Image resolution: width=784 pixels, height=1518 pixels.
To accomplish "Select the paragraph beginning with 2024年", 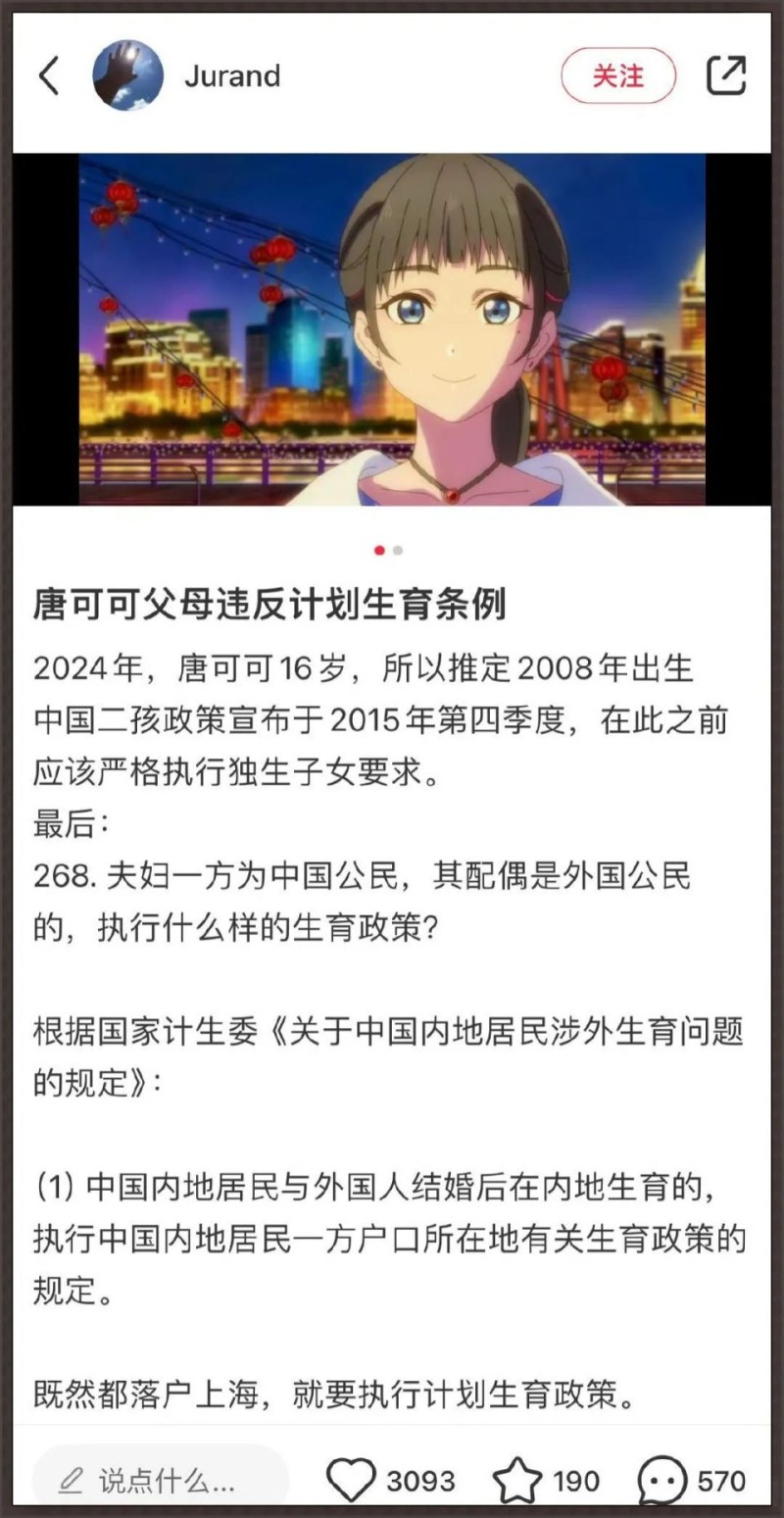I will point(363,670).
